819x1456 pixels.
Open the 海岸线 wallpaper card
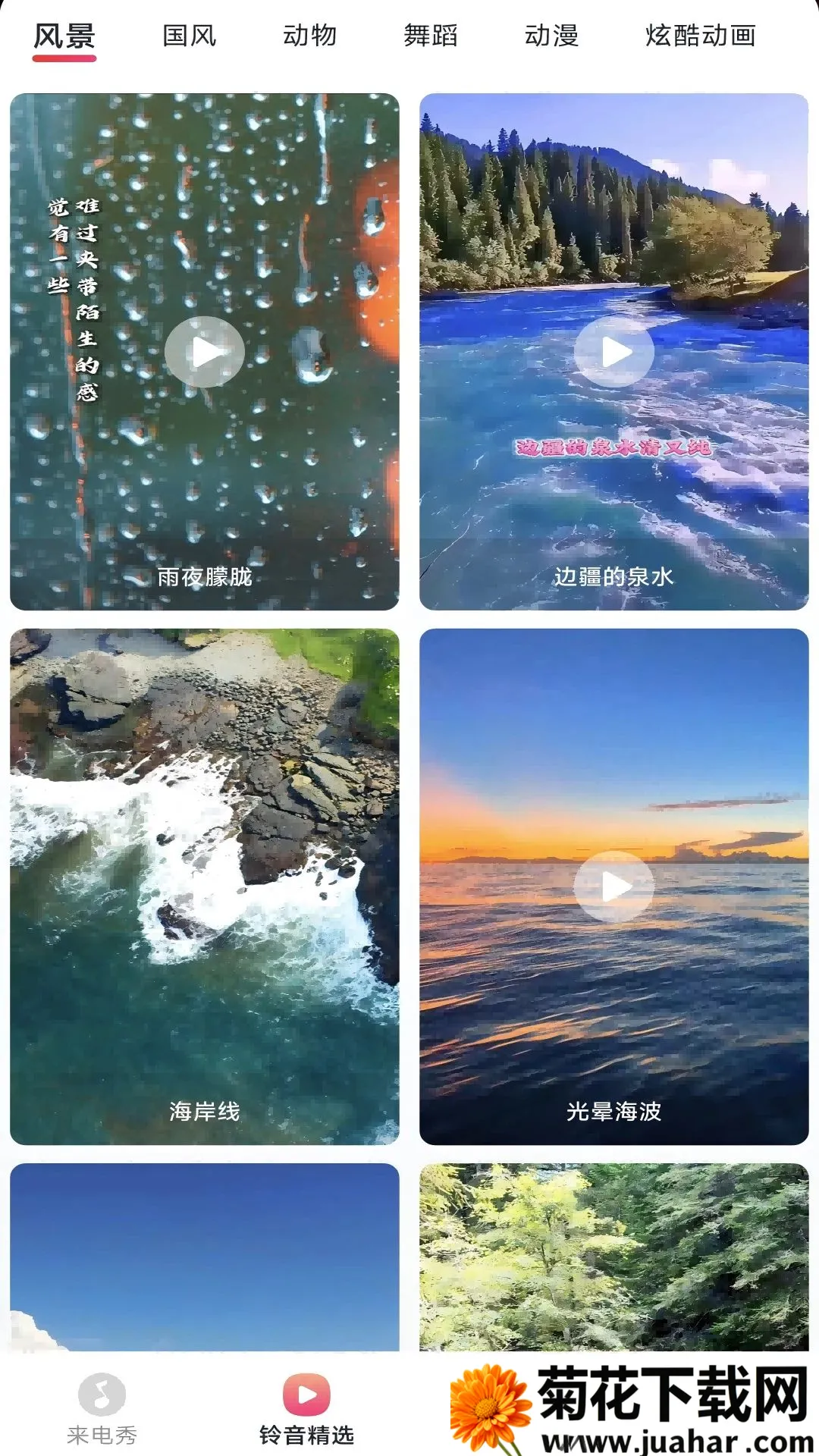(205, 886)
